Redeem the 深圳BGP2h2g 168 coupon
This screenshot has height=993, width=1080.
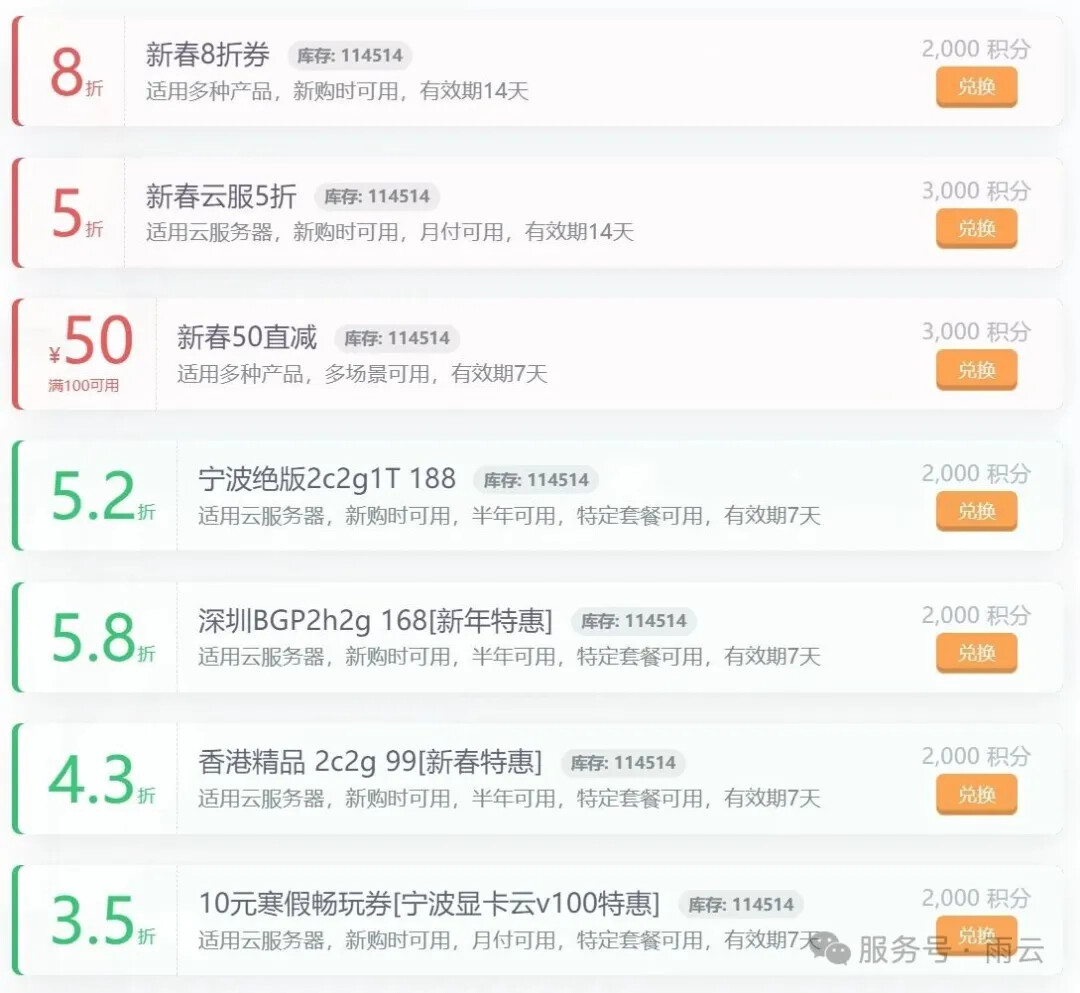click(976, 653)
